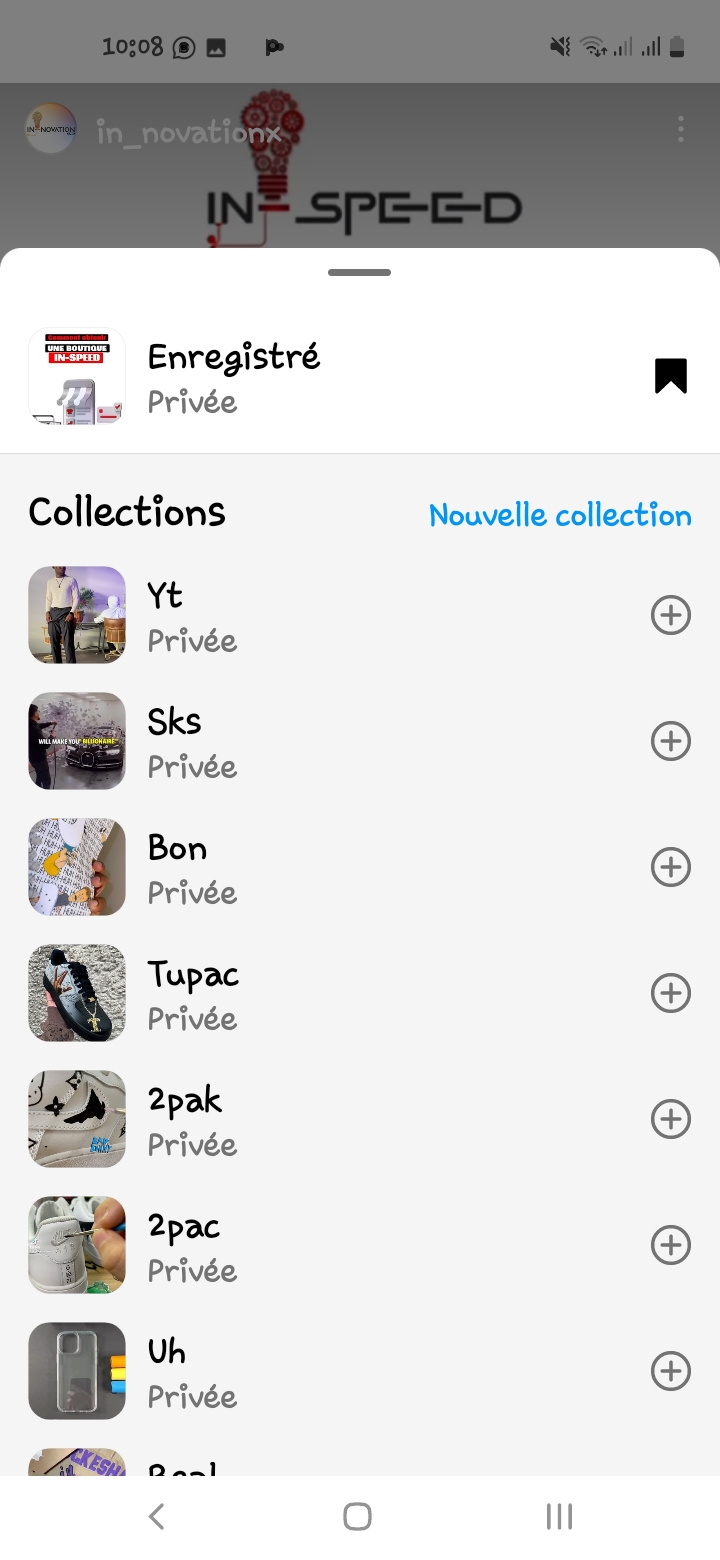Add post to the 2pac collection
The width and height of the screenshot is (720, 1560).
671,1245
